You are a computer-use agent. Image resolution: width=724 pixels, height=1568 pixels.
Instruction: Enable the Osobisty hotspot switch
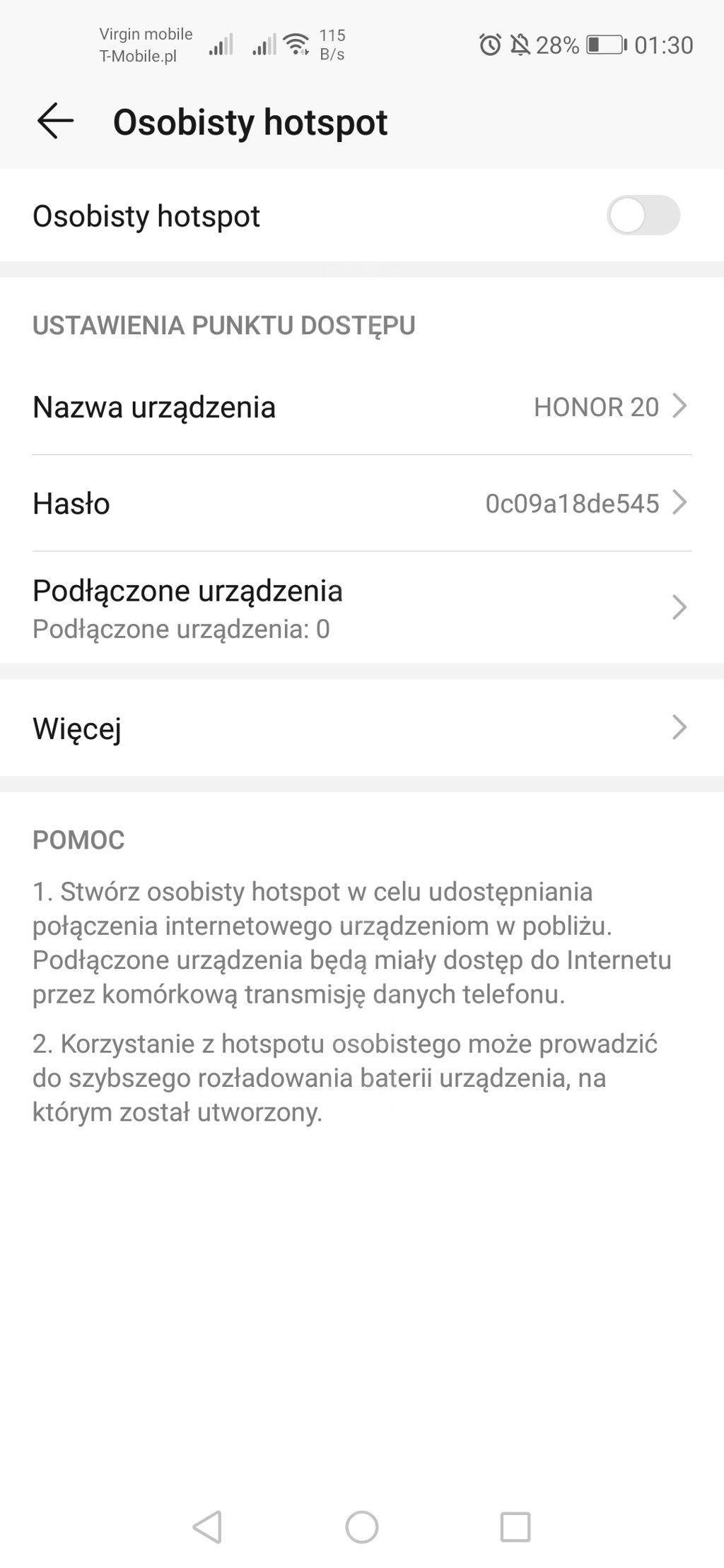click(x=643, y=216)
